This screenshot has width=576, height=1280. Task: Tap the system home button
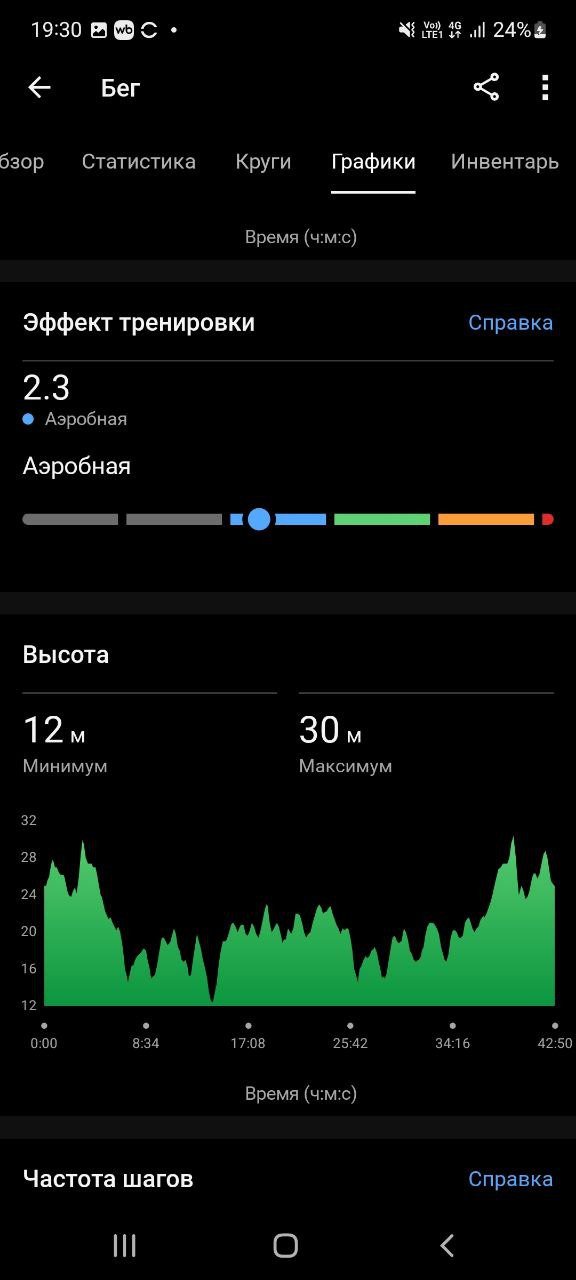286,1245
